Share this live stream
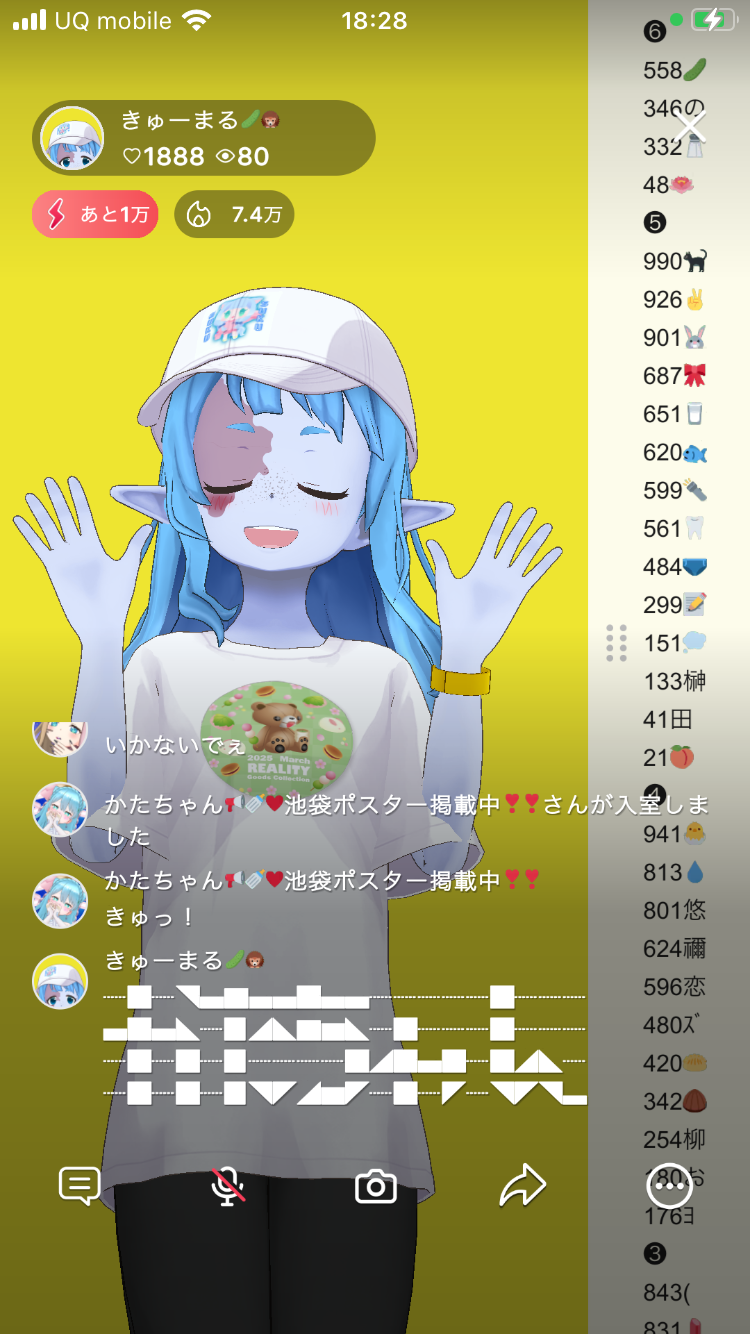 523,1186
